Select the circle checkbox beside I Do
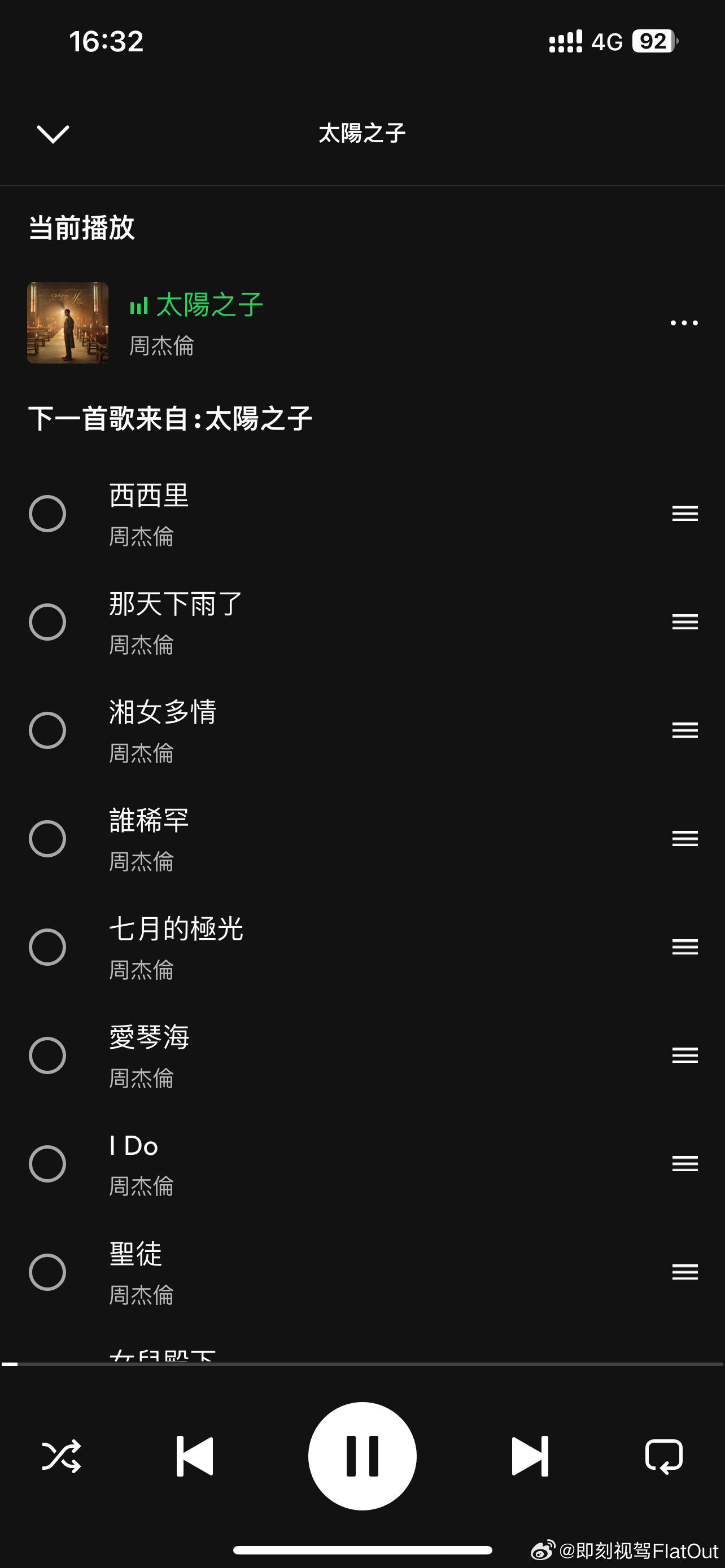 pyautogui.click(x=48, y=1164)
